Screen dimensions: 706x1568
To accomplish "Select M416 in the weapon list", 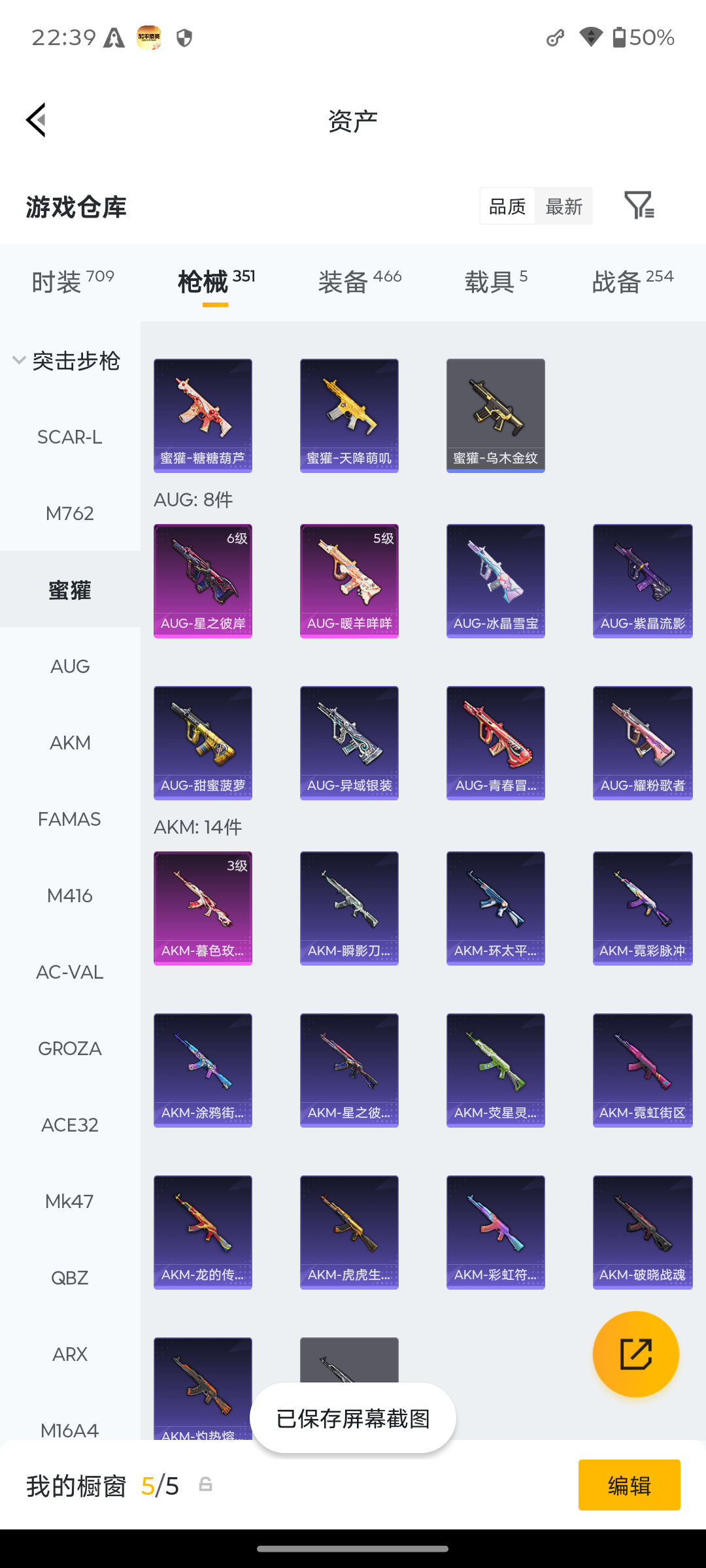I will click(x=70, y=896).
